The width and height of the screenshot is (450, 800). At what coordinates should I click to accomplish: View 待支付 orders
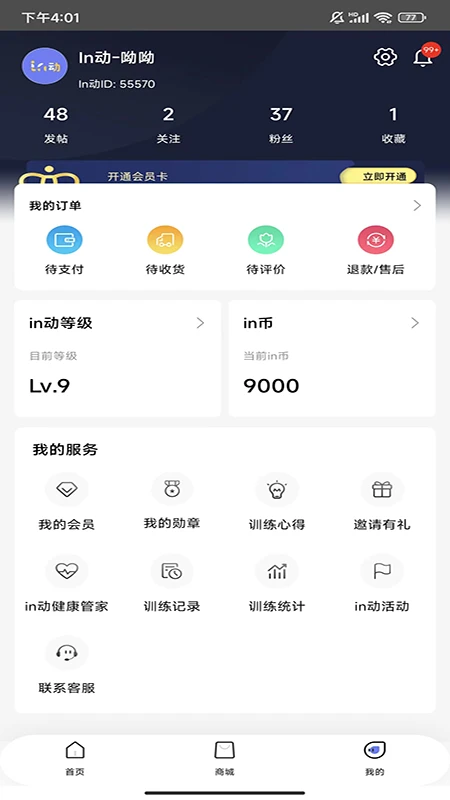tap(64, 250)
